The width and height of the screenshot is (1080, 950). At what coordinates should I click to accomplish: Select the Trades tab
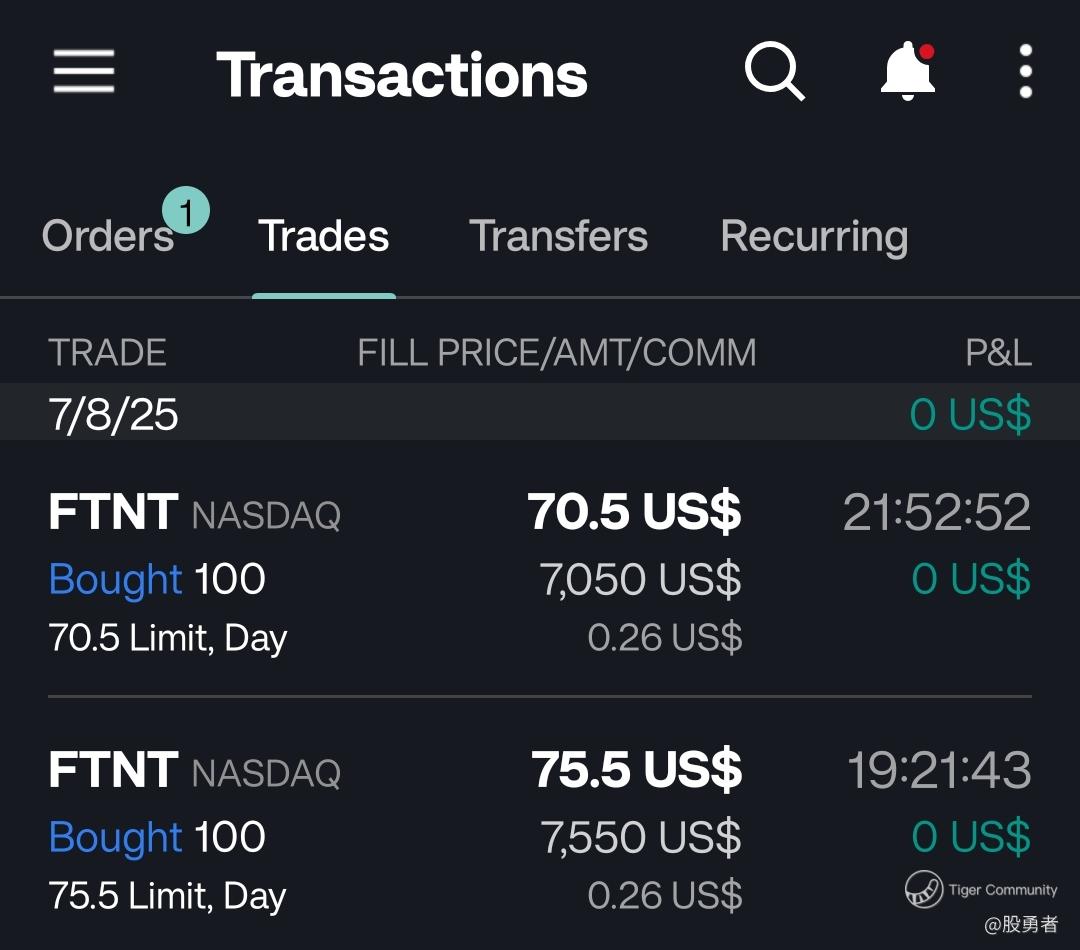323,237
